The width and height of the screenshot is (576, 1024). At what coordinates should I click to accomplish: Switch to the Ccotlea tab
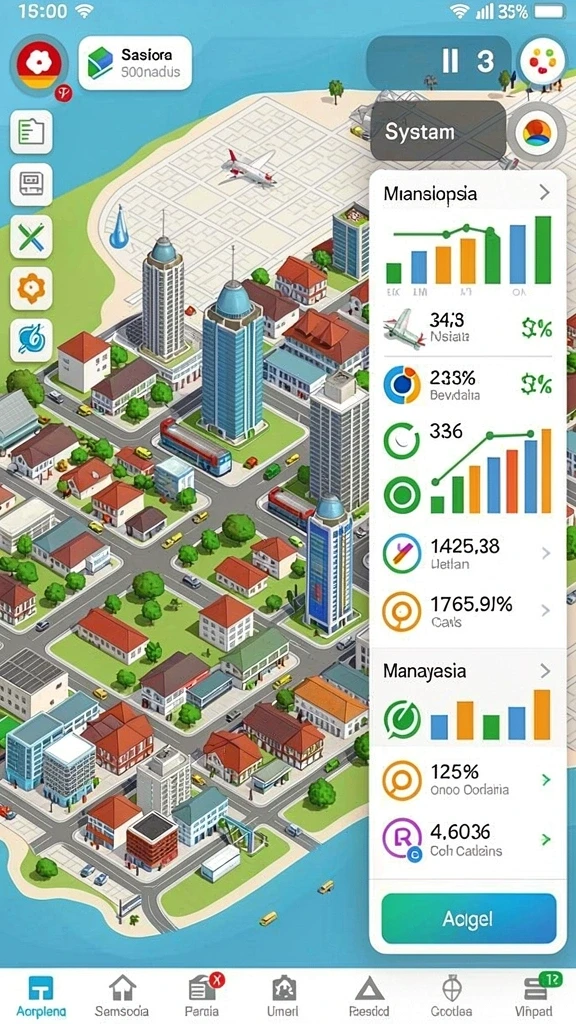click(x=452, y=997)
